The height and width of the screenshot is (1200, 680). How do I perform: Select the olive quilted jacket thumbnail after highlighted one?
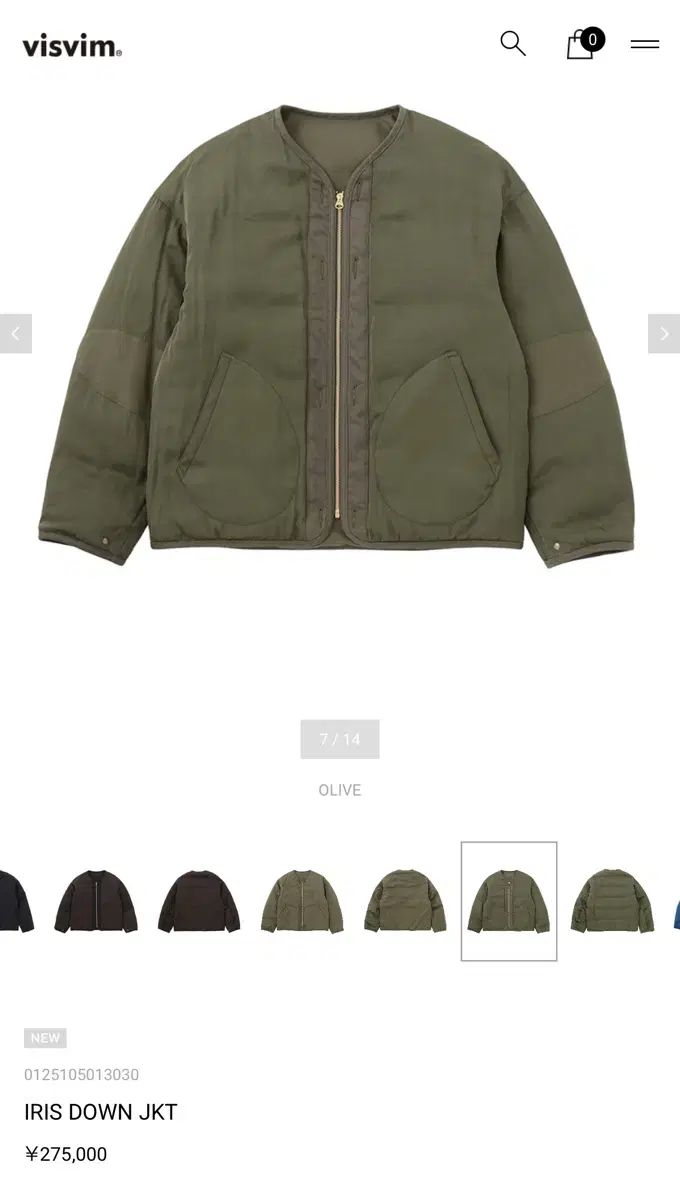(x=612, y=901)
